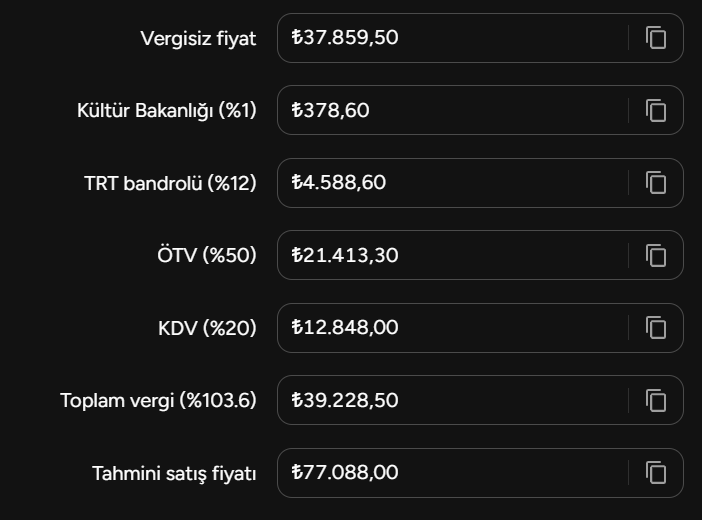
Task: Copy the Toplam vergi amount
Action: pos(656,400)
